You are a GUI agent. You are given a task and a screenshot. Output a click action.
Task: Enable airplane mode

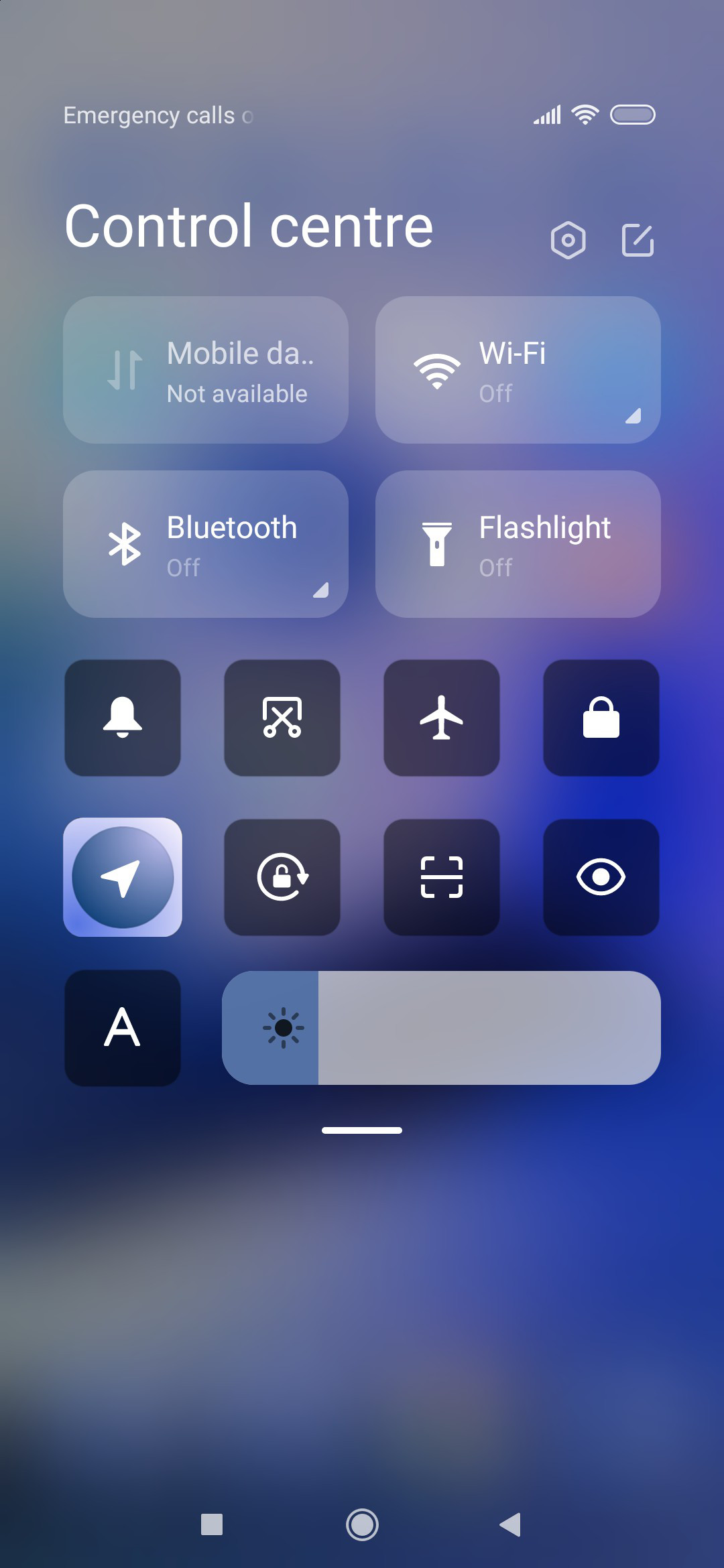[x=442, y=718]
